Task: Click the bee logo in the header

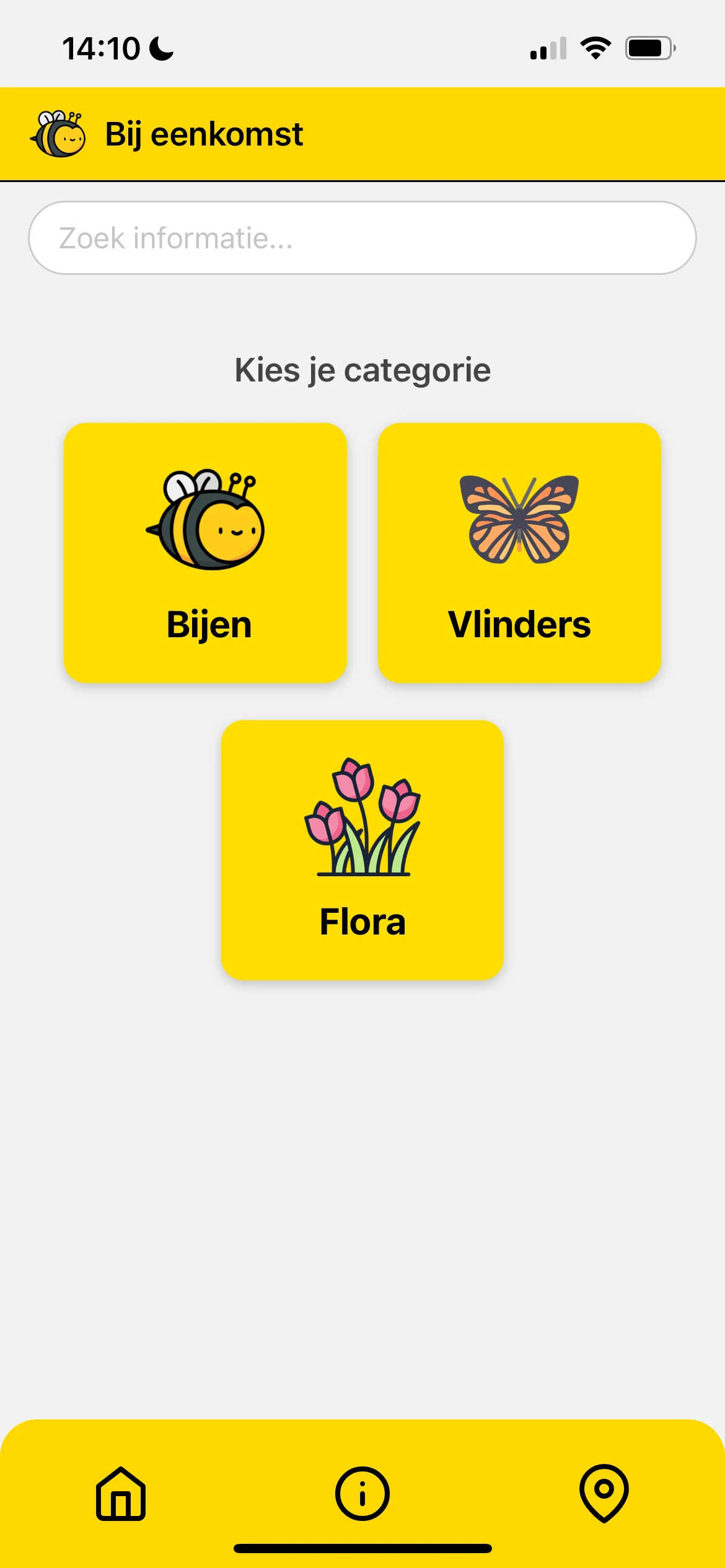Action: (59, 133)
